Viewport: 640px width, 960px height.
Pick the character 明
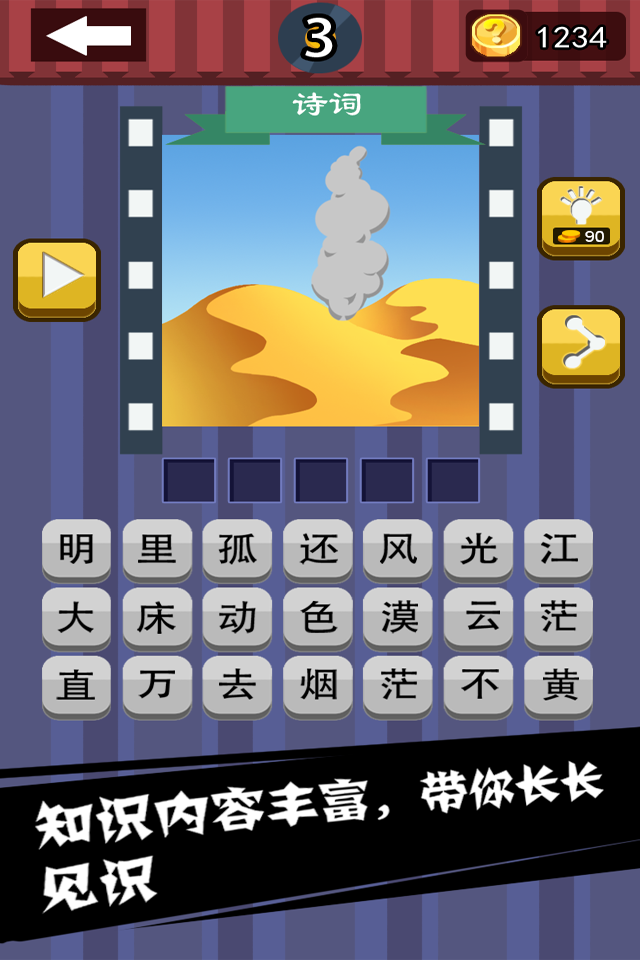(x=76, y=549)
